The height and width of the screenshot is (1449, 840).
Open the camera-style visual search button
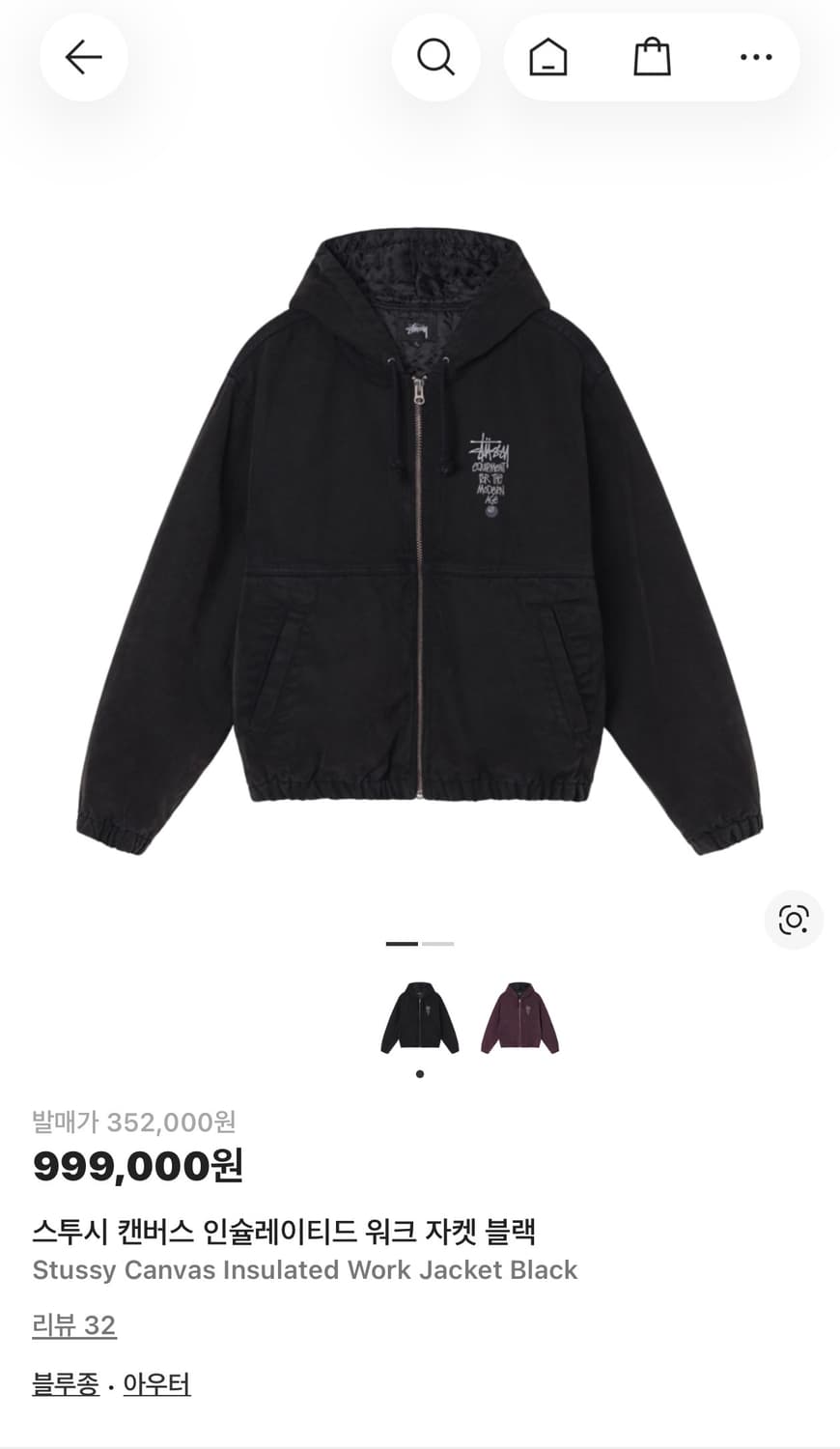click(793, 921)
